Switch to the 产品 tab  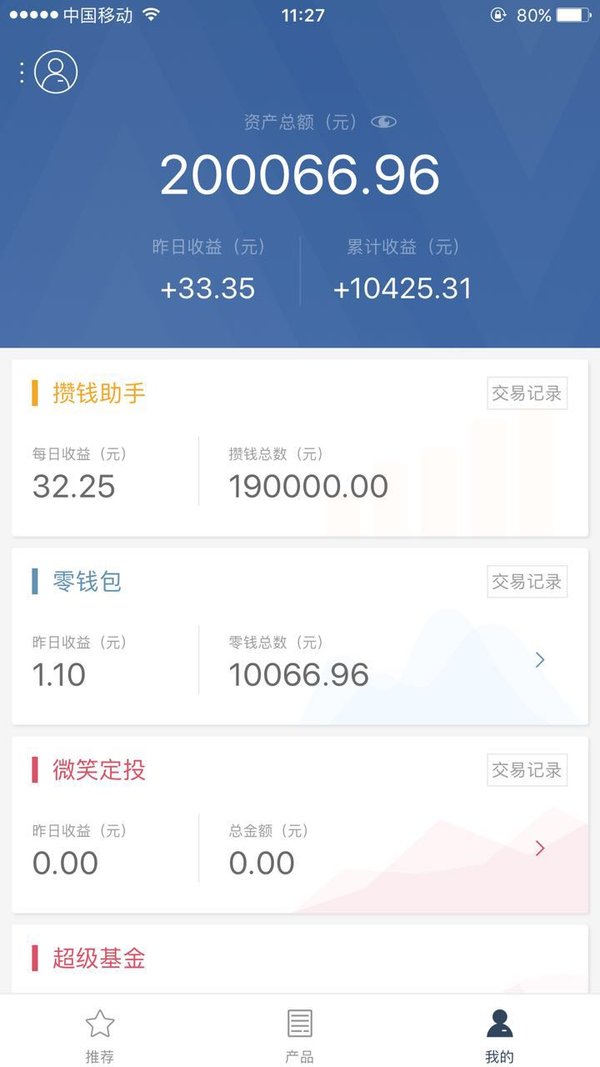coord(299,1035)
